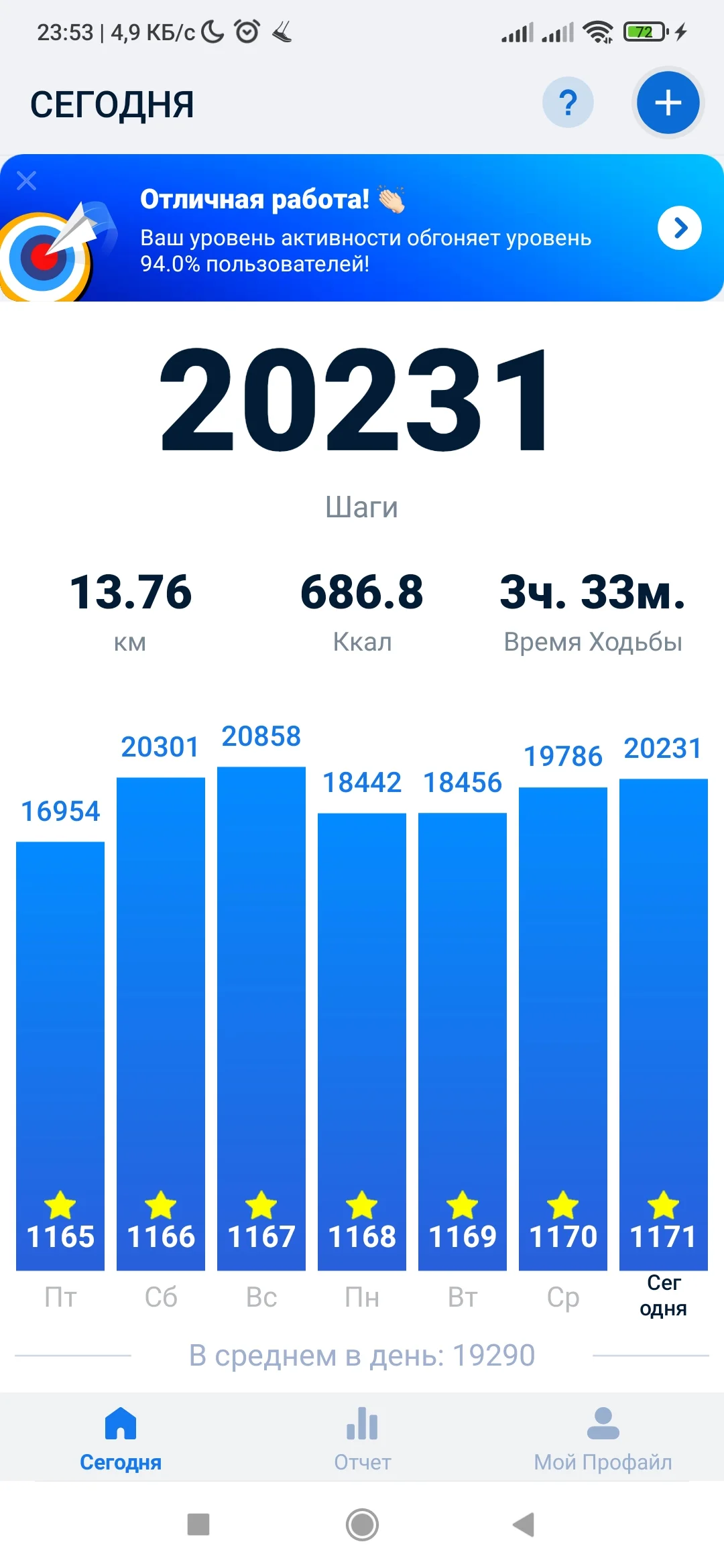This screenshot has width=724, height=1568.
Task: Dismiss the "Отличная работа!" banner
Action: click(x=27, y=180)
